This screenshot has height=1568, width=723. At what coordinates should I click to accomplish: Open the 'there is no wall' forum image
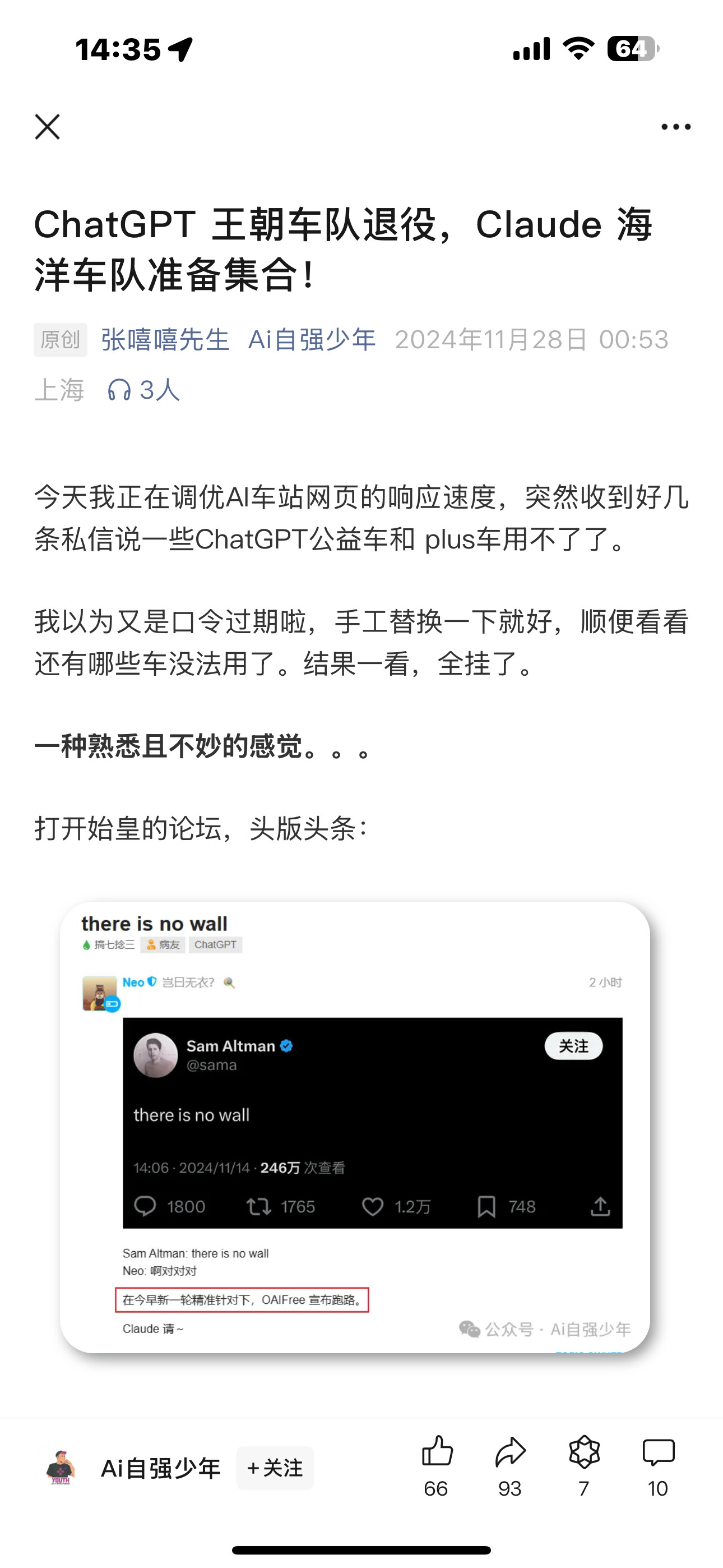pos(355,1127)
